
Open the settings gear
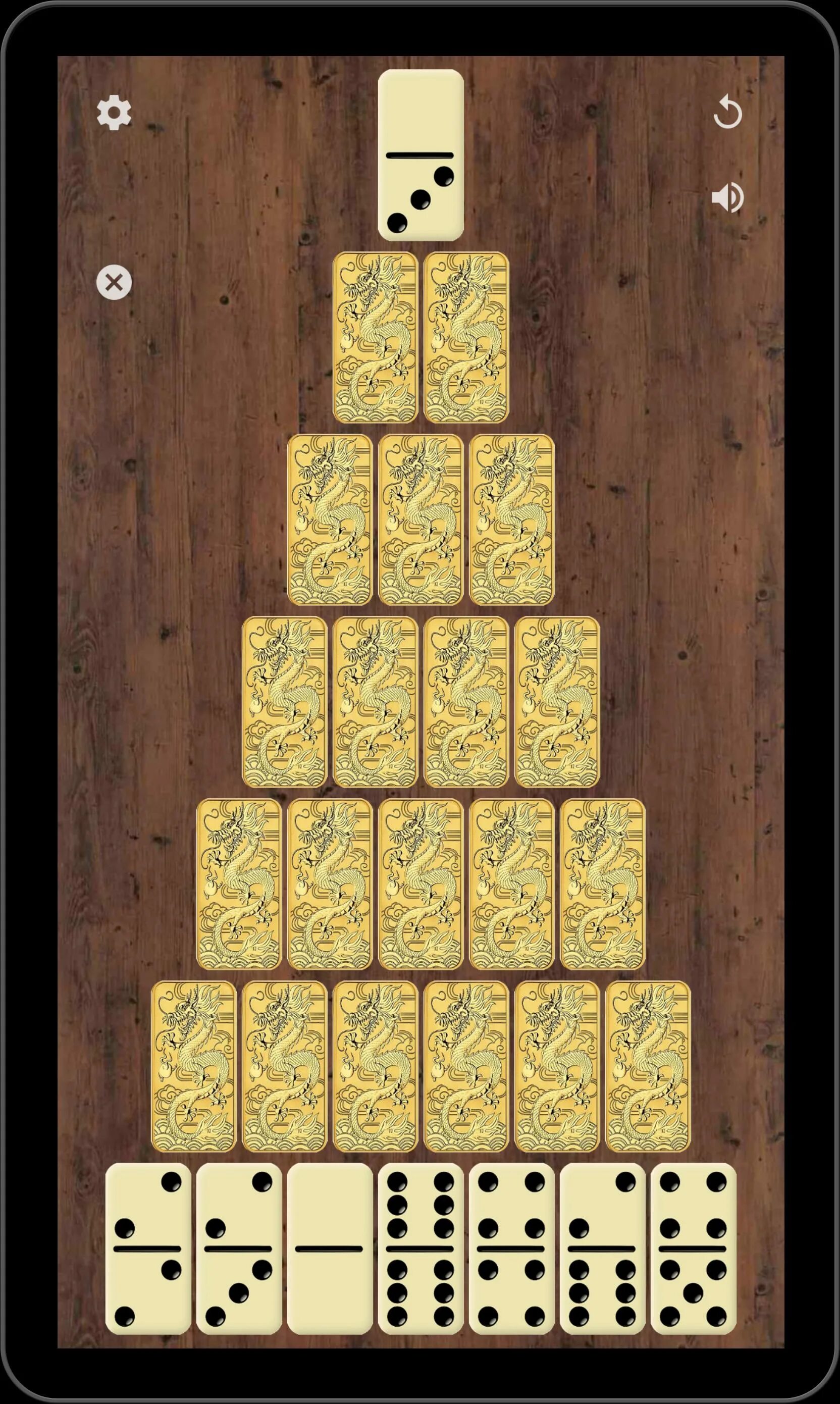click(114, 113)
